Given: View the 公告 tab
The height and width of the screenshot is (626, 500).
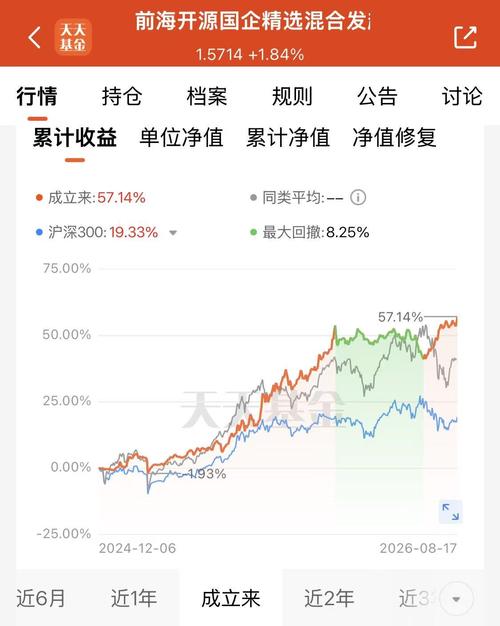Looking at the screenshot, I should click(377, 97).
